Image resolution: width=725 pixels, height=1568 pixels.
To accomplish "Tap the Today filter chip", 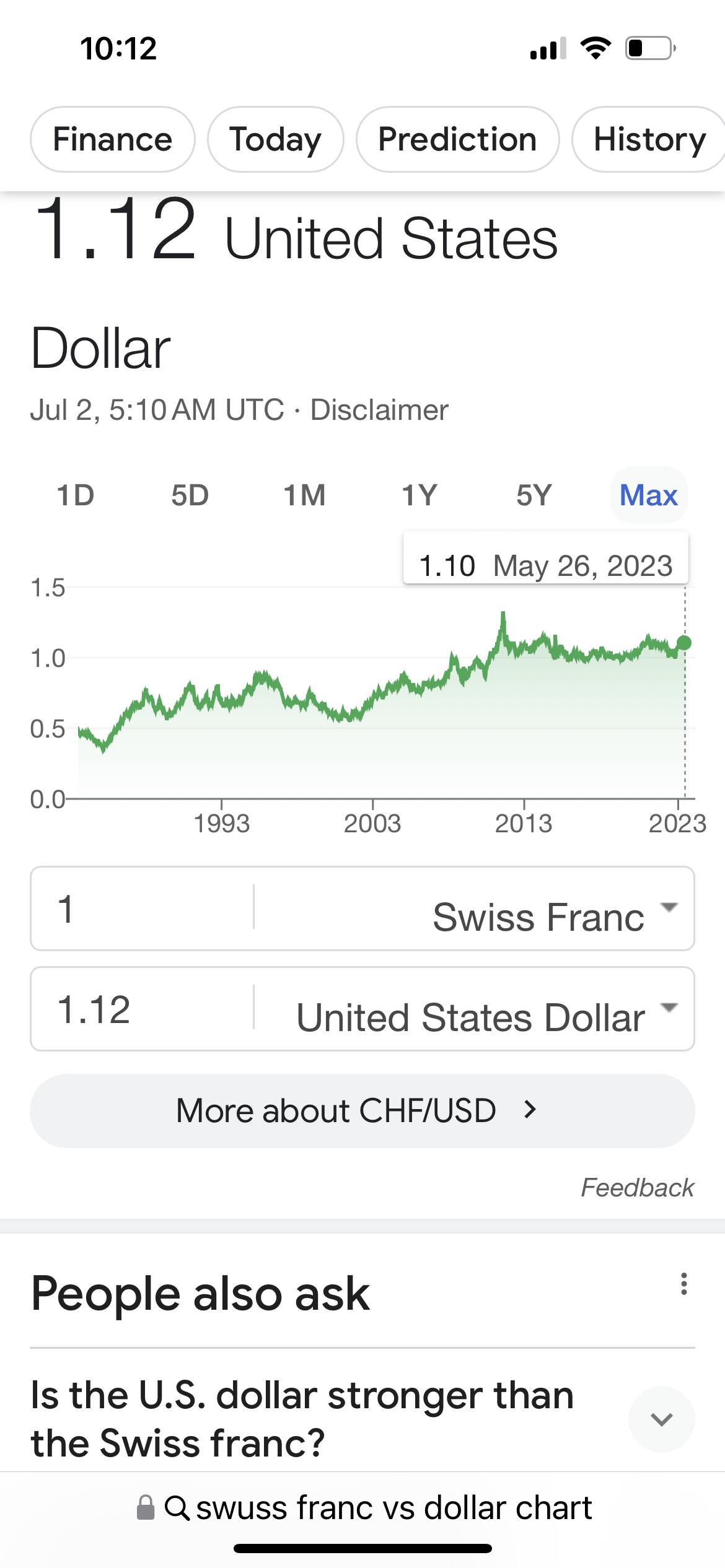I will click(x=275, y=139).
